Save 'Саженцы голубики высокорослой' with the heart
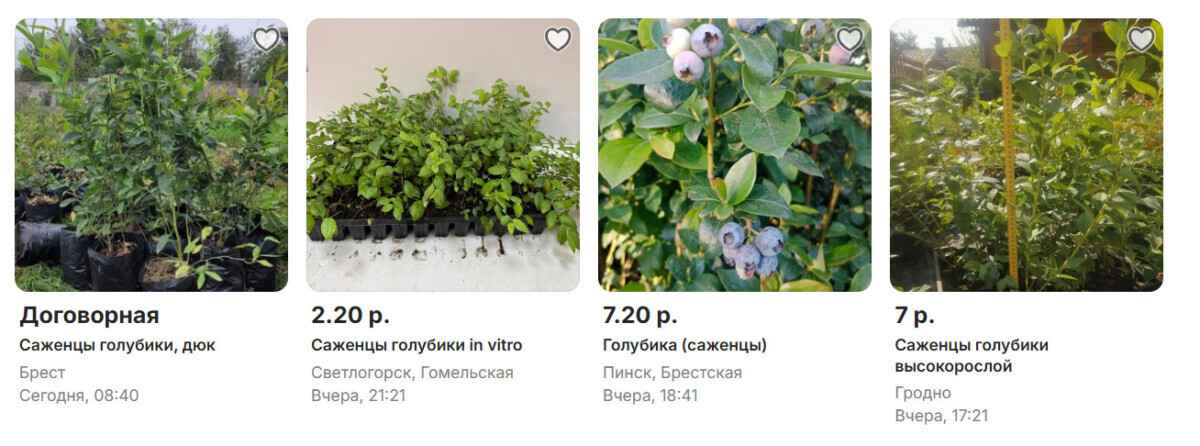The width and height of the screenshot is (1200, 446). click(1141, 40)
